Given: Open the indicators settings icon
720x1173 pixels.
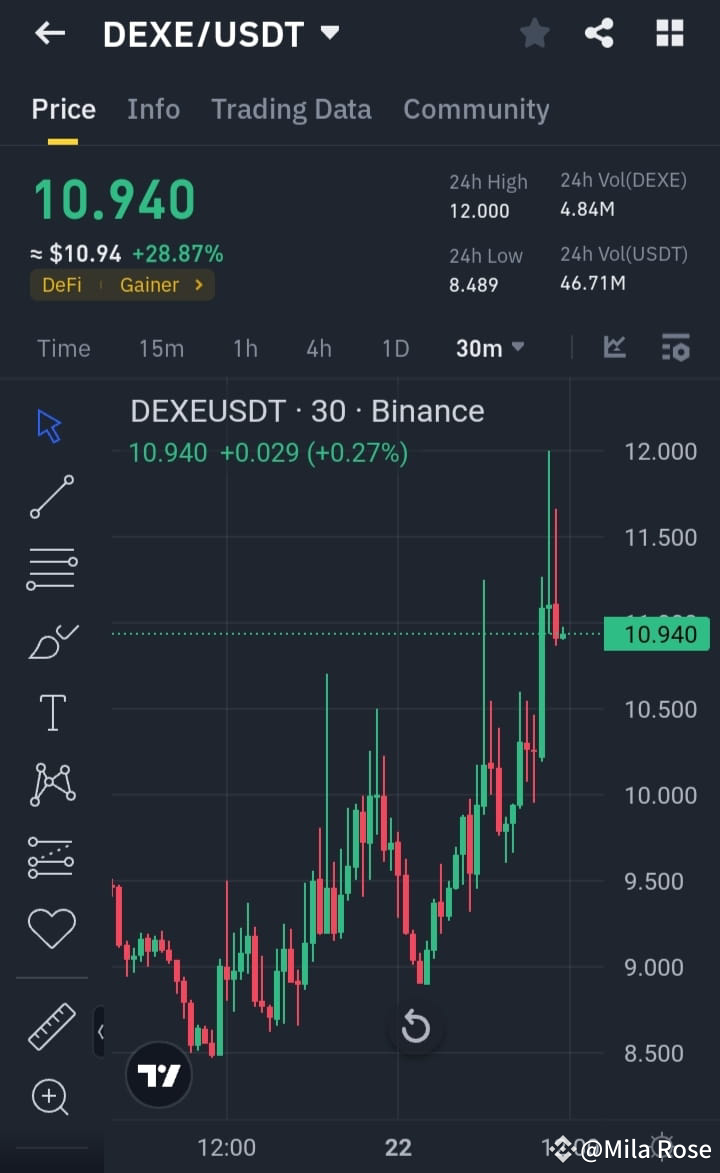Looking at the screenshot, I should 676,348.
